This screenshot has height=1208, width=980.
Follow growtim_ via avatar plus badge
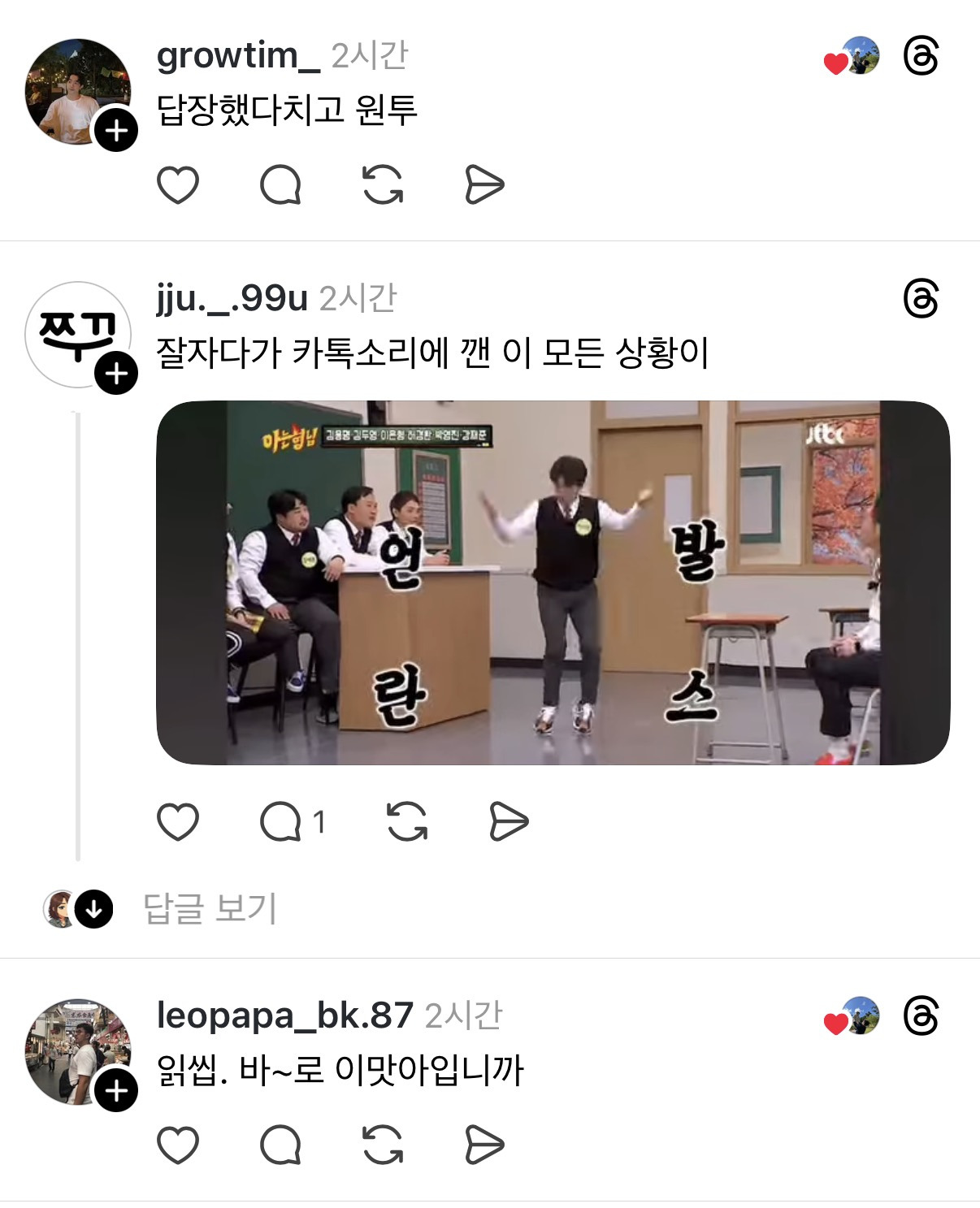point(116,130)
